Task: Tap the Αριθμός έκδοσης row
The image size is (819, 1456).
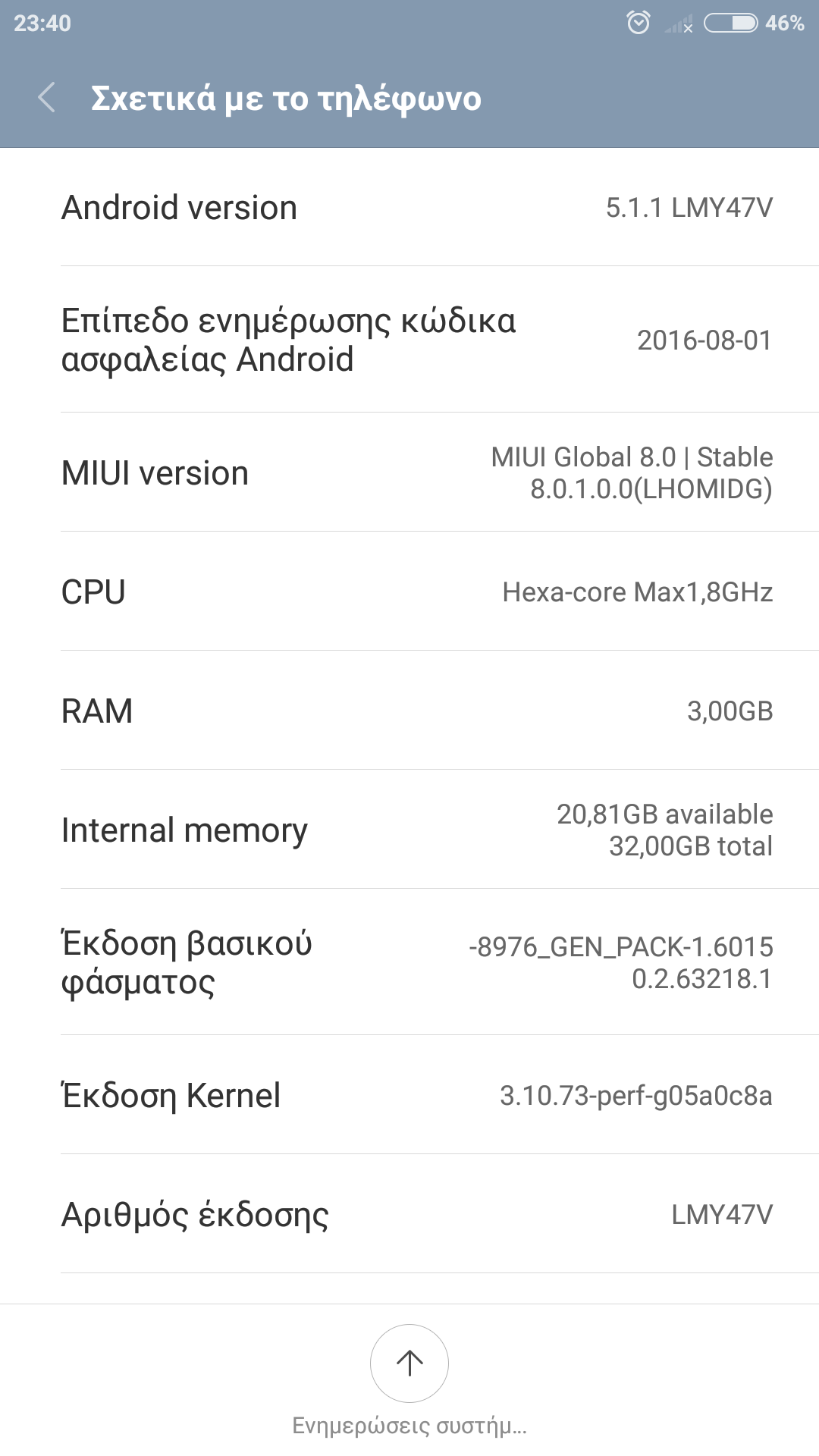Action: pos(409,1214)
